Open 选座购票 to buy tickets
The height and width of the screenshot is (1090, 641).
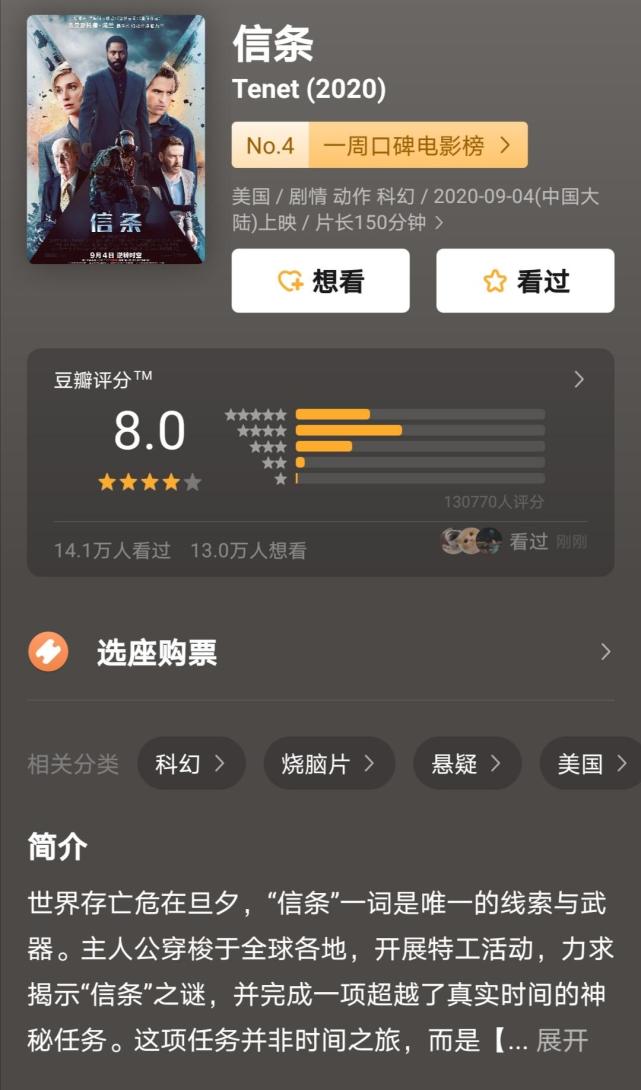320,653
